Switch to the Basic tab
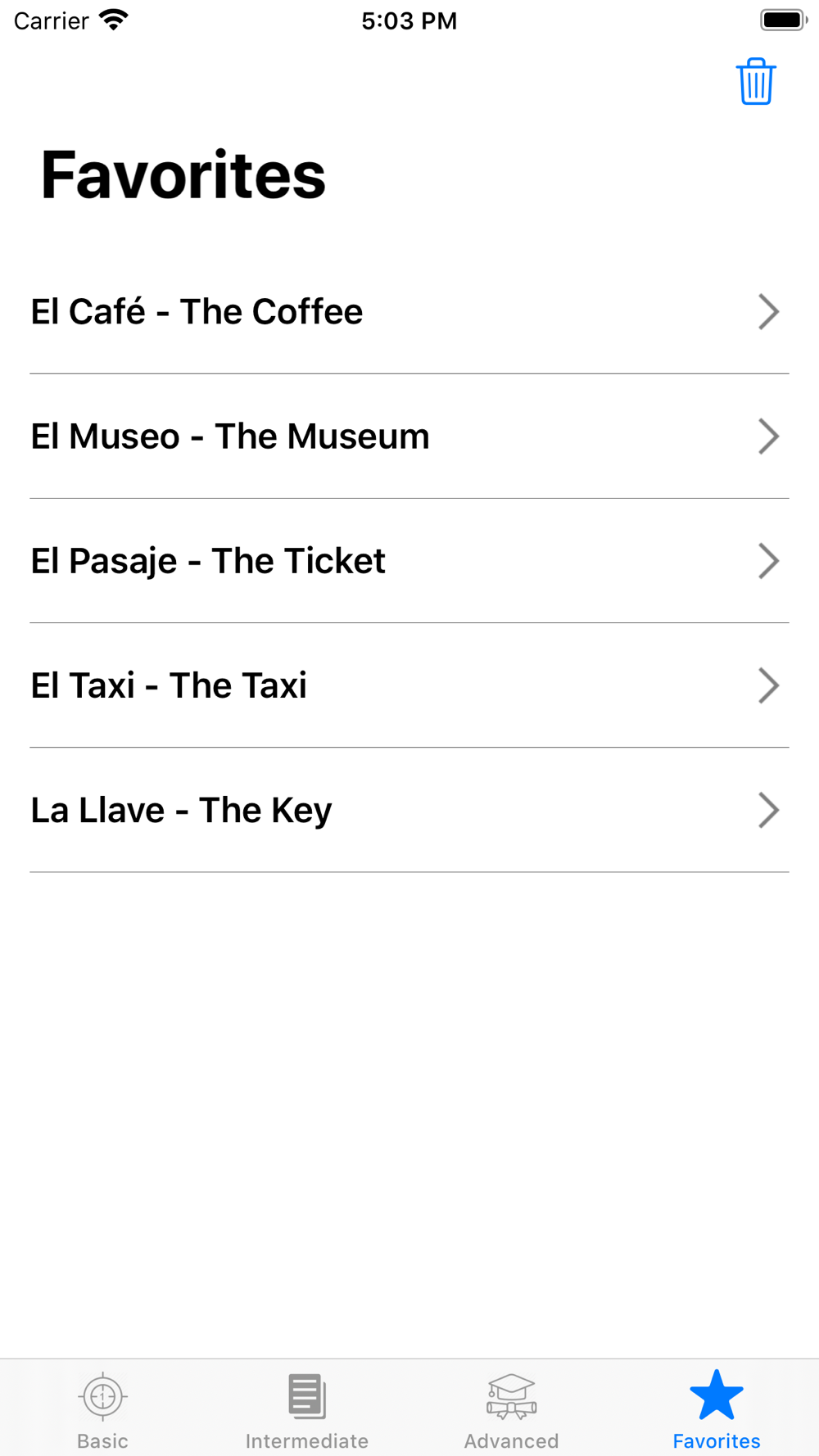 102,1410
